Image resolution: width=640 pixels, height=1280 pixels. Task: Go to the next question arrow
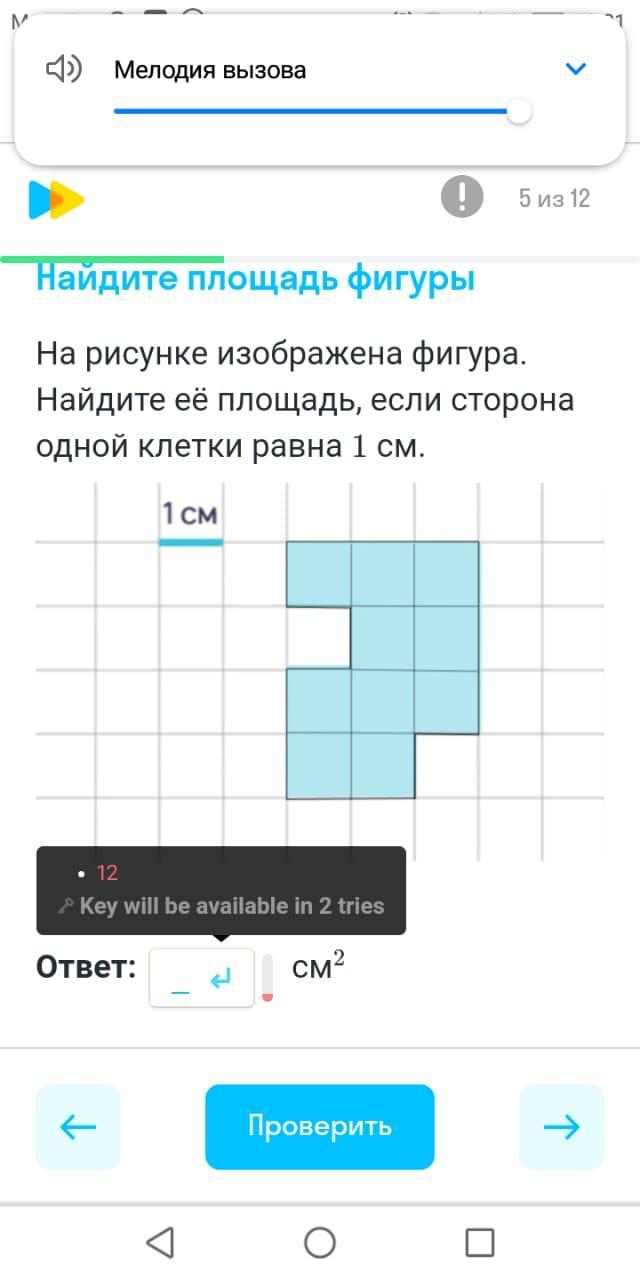pyautogui.click(x=561, y=1127)
